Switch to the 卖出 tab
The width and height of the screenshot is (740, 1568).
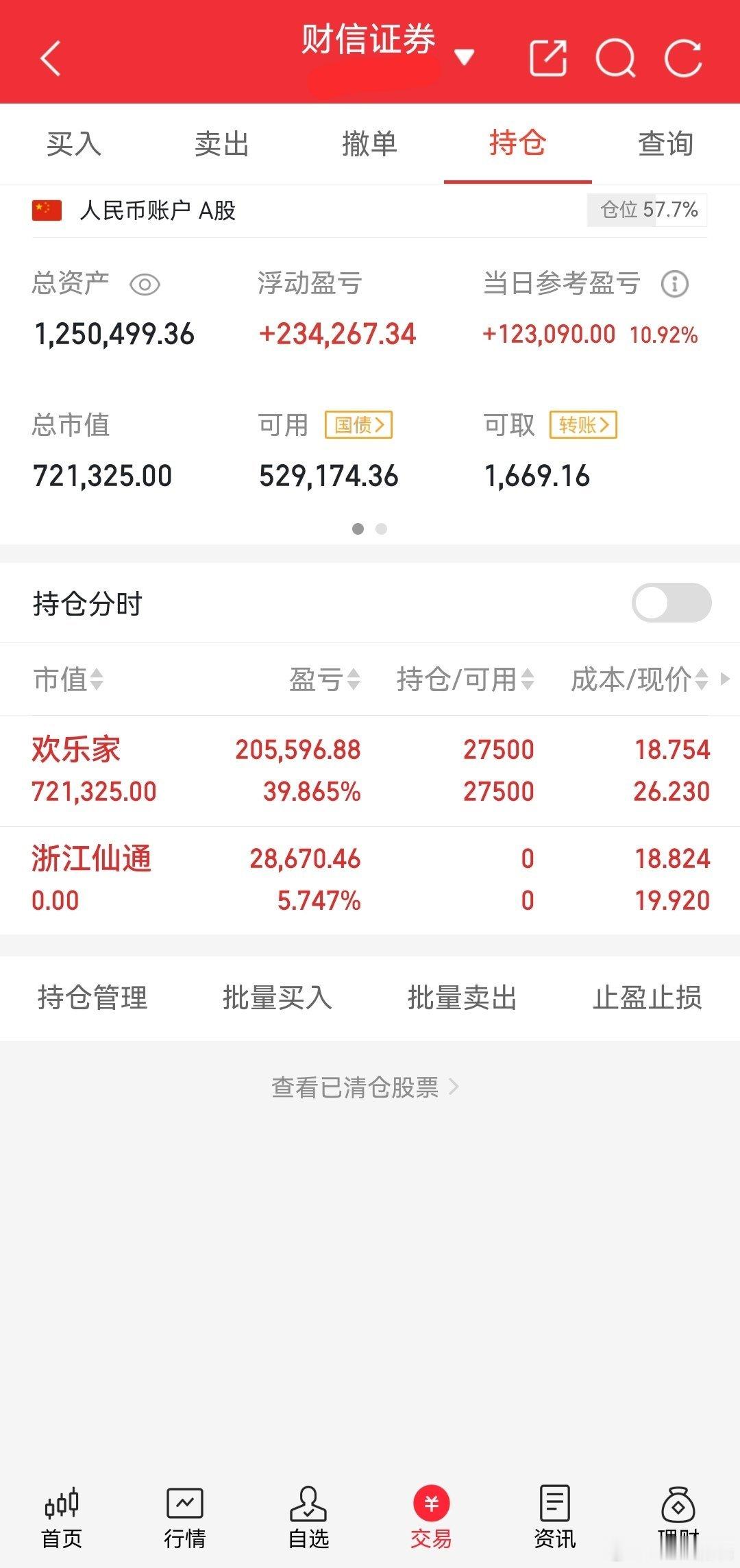(221, 144)
